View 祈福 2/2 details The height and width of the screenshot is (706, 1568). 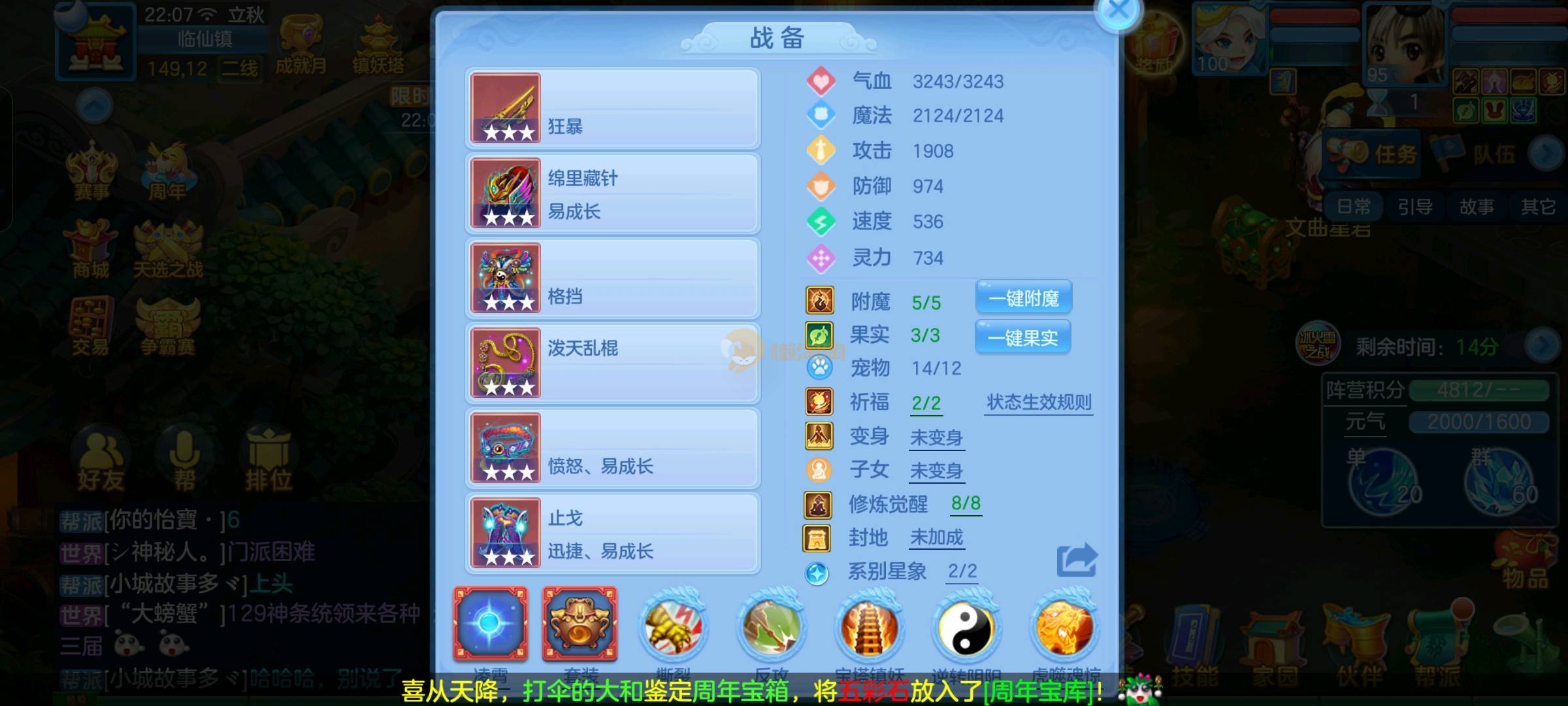pos(926,403)
